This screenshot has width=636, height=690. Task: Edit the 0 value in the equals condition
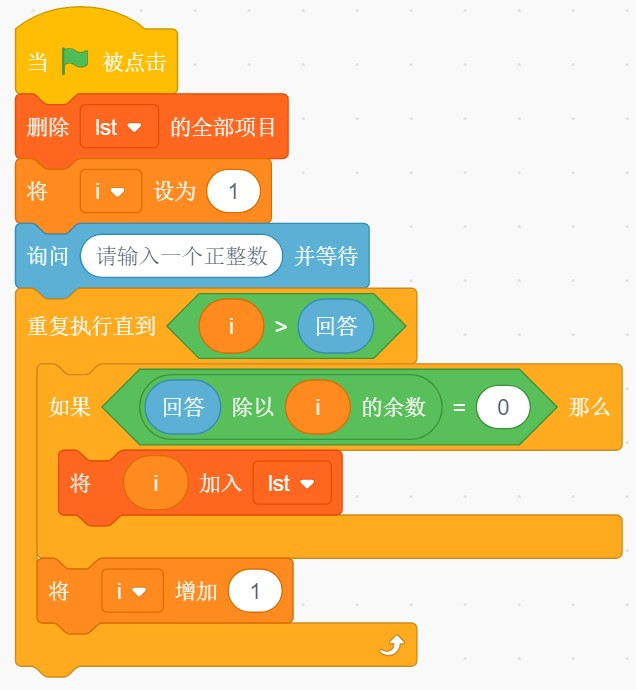point(503,407)
